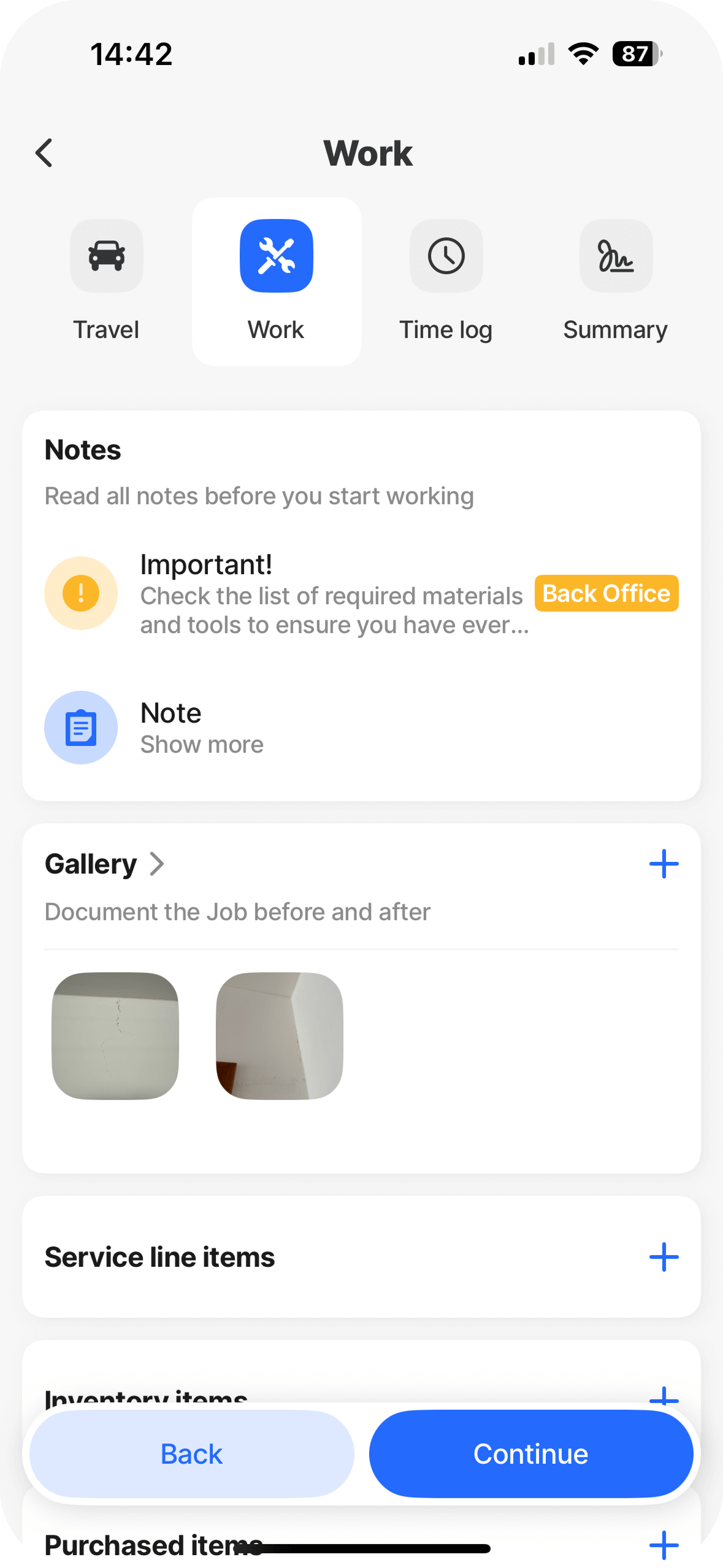The width and height of the screenshot is (723, 1568).
Task: View the wall crack gallery photo
Action: pos(115,1036)
